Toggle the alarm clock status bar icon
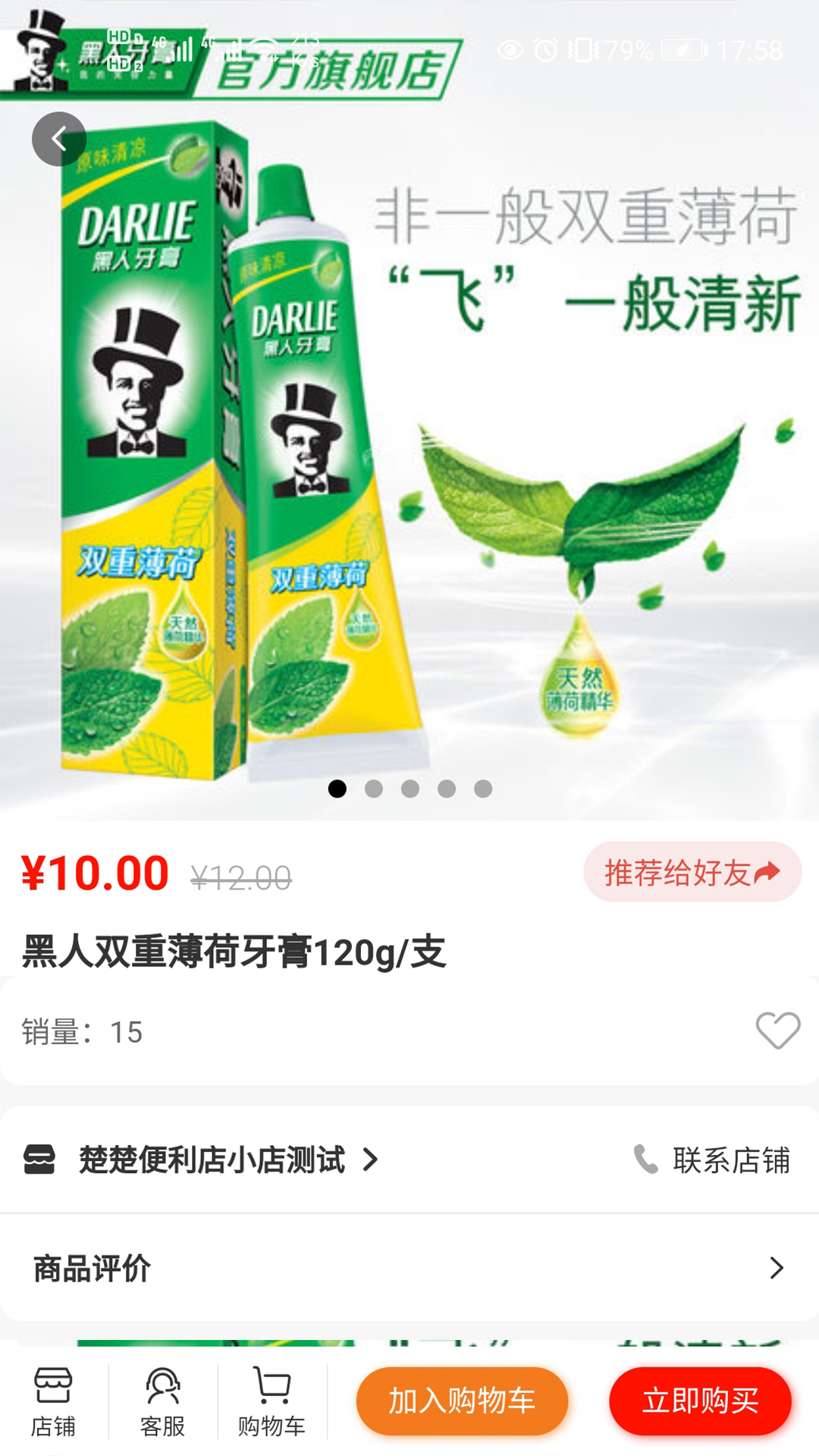 click(x=544, y=49)
